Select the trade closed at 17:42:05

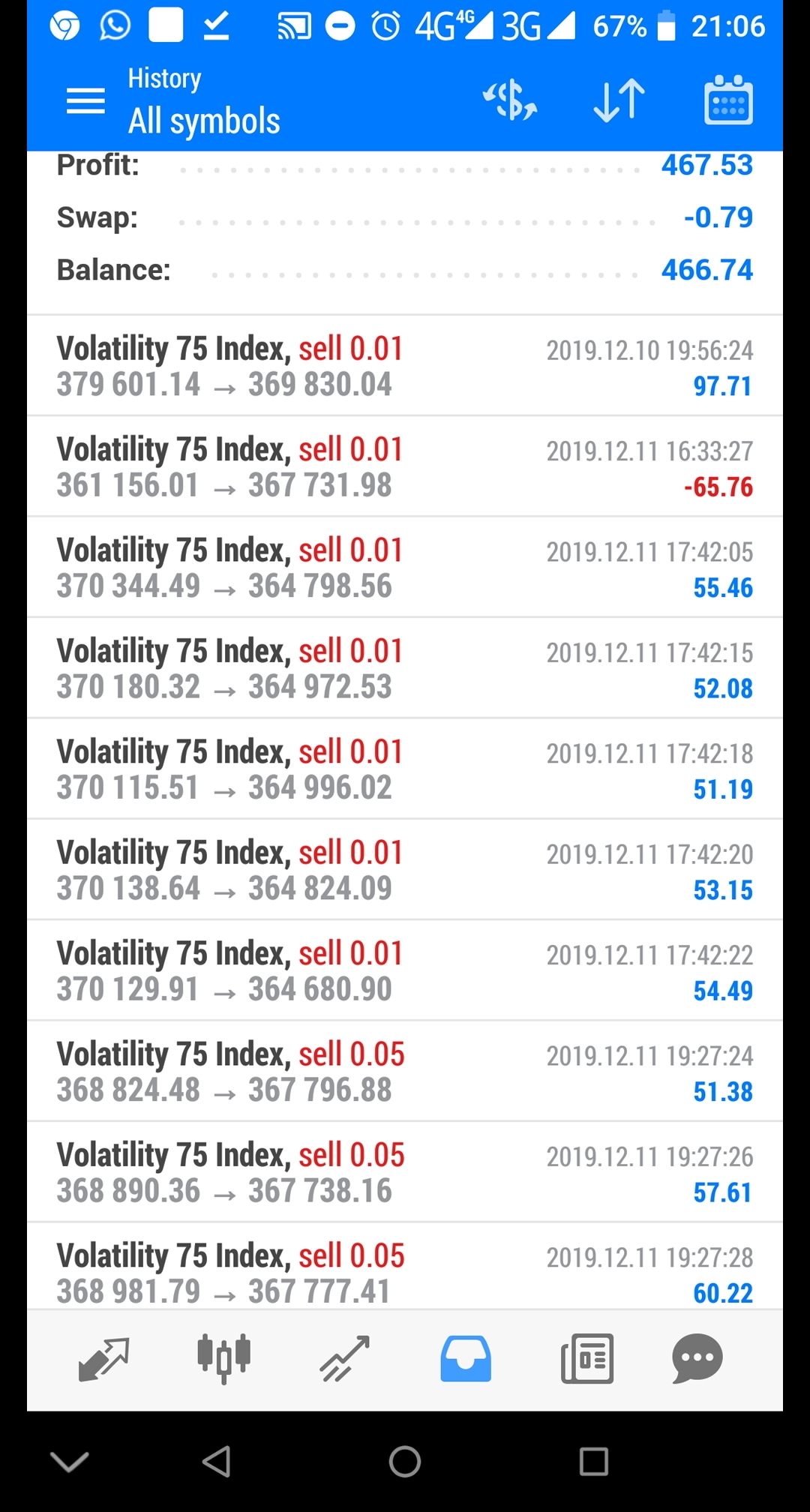[405, 568]
